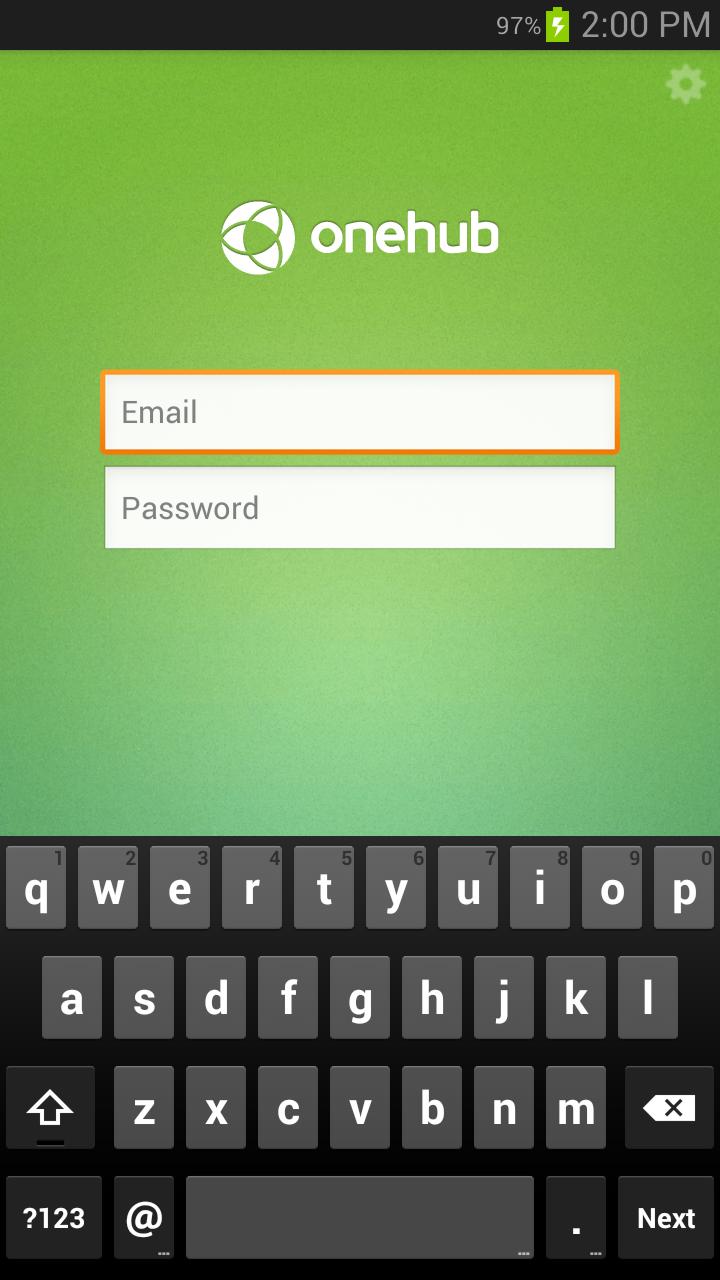Tap the backspace key

(x=668, y=1108)
